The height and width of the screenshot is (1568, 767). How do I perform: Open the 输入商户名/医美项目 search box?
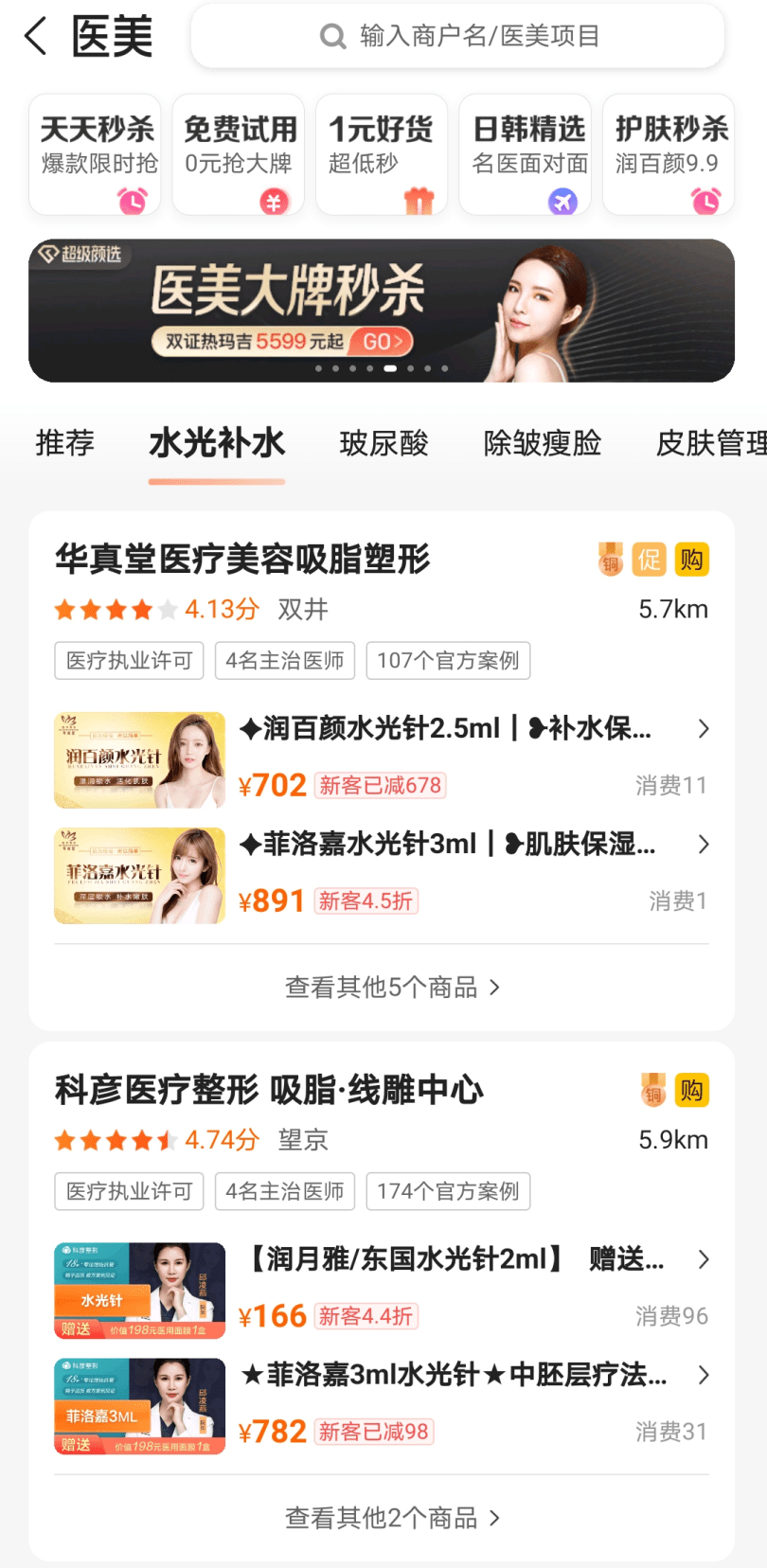458,36
